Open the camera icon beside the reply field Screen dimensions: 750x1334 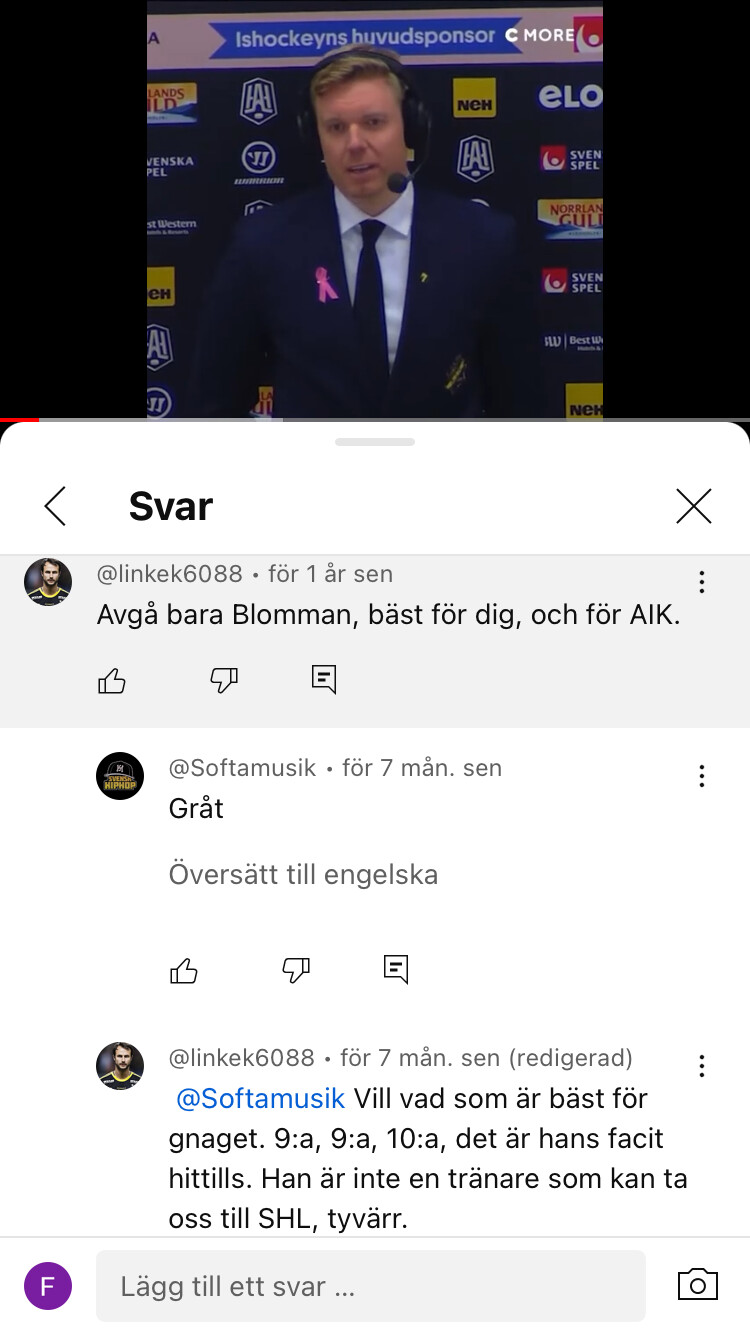[698, 1285]
